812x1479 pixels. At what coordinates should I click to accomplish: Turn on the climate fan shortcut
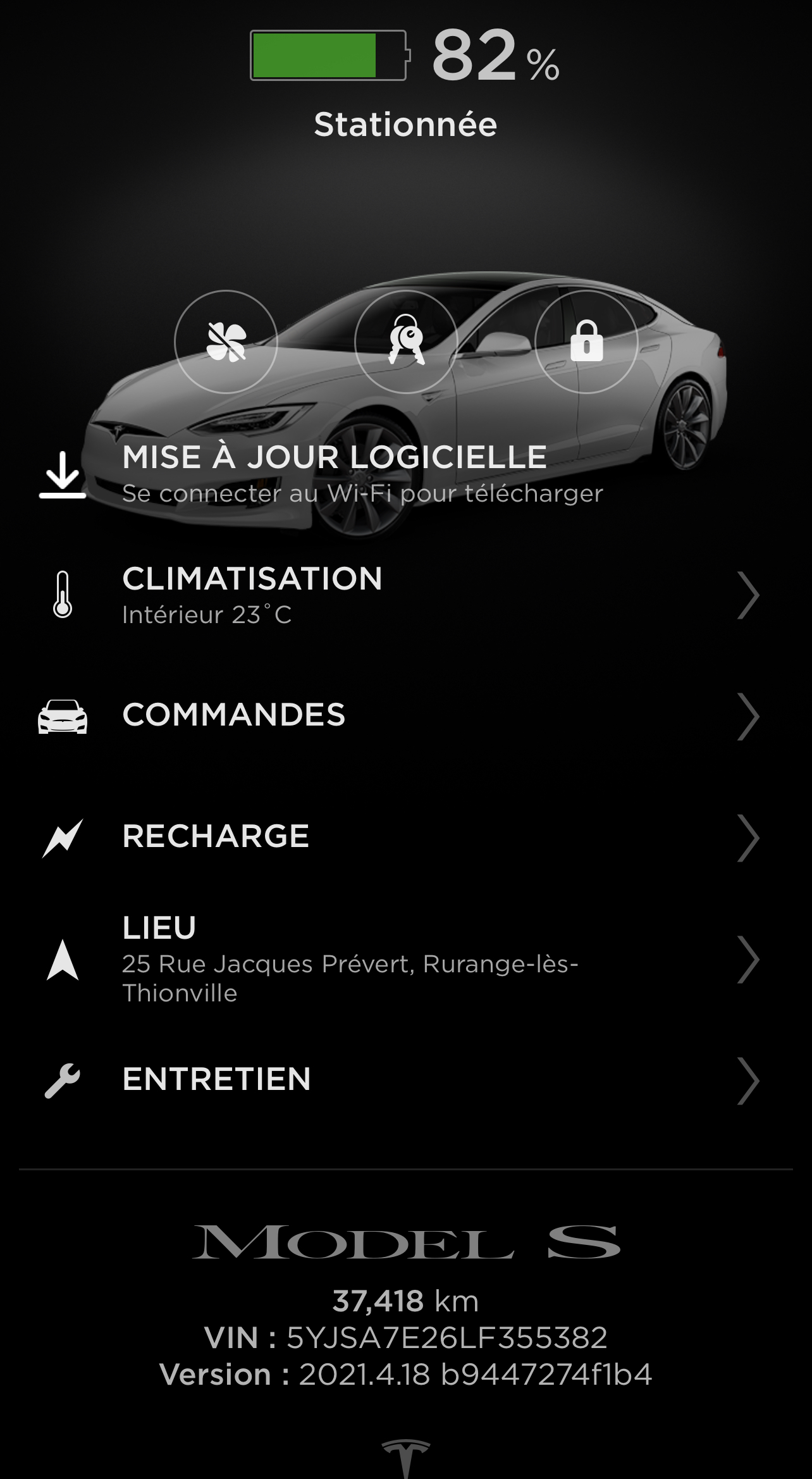(226, 342)
